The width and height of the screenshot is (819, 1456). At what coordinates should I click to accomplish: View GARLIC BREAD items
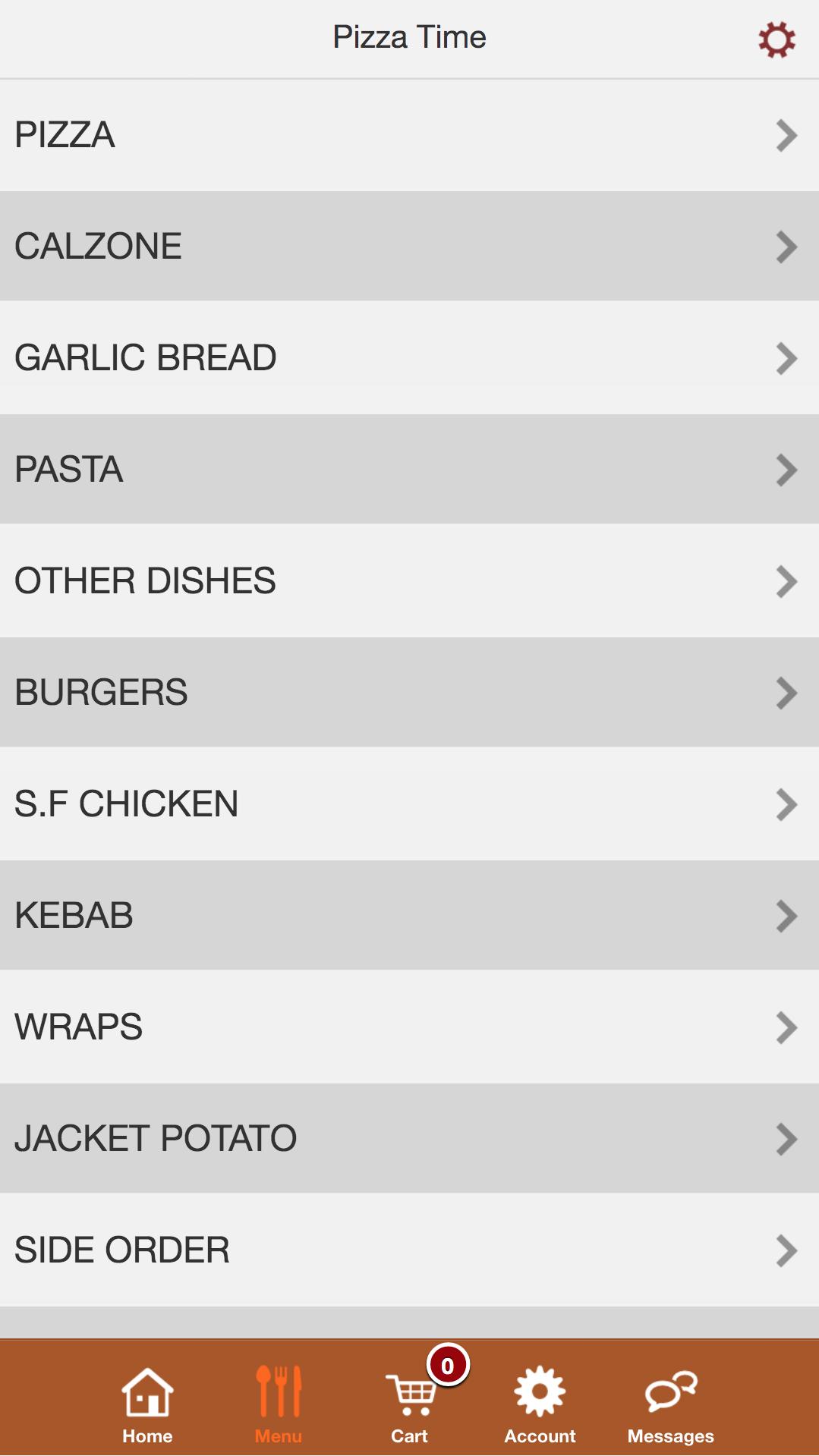[409, 358]
